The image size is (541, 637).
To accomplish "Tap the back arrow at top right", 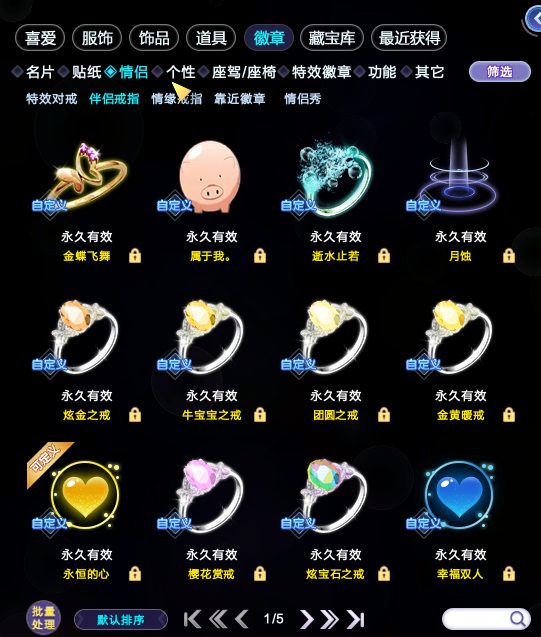I will (x=533, y=18).
